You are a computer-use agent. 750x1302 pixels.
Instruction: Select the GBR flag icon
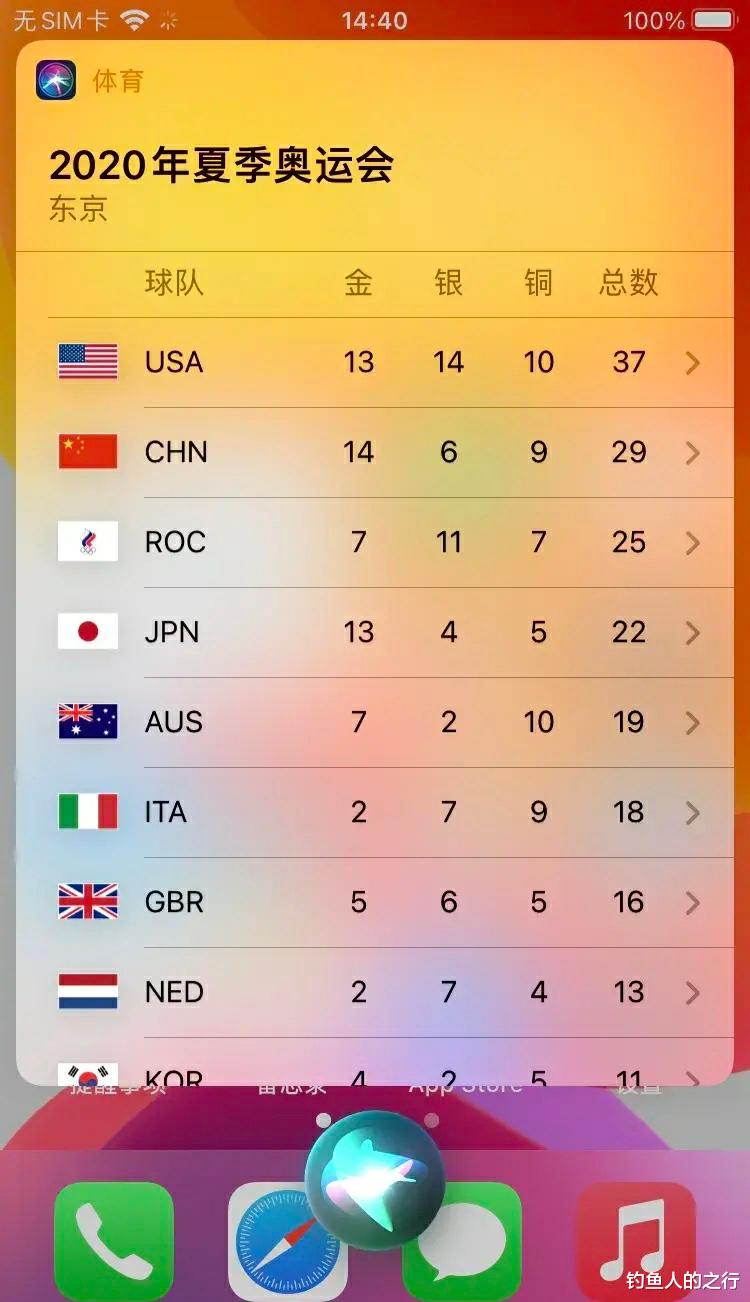[x=87, y=902]
